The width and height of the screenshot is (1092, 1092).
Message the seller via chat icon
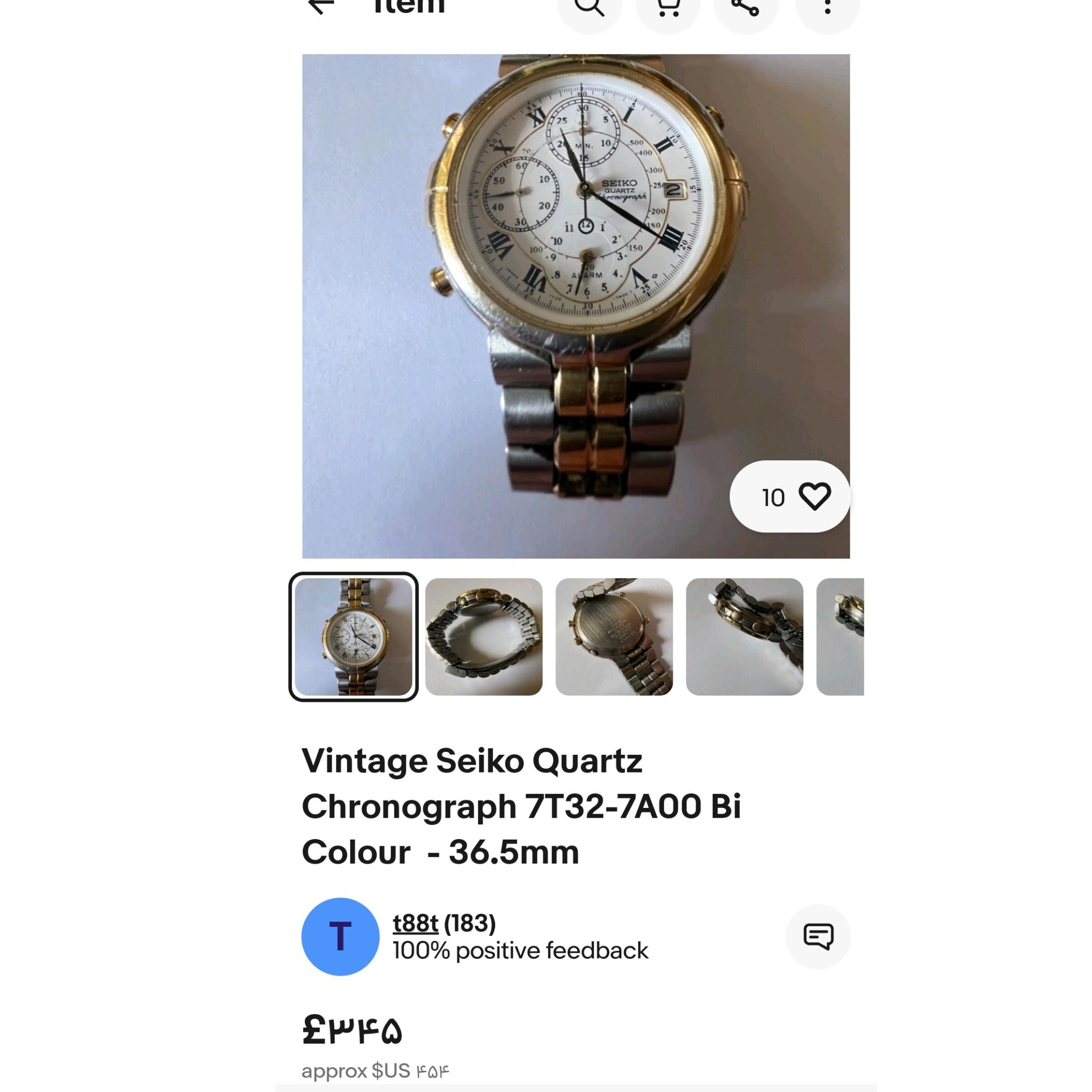(818, 937)
